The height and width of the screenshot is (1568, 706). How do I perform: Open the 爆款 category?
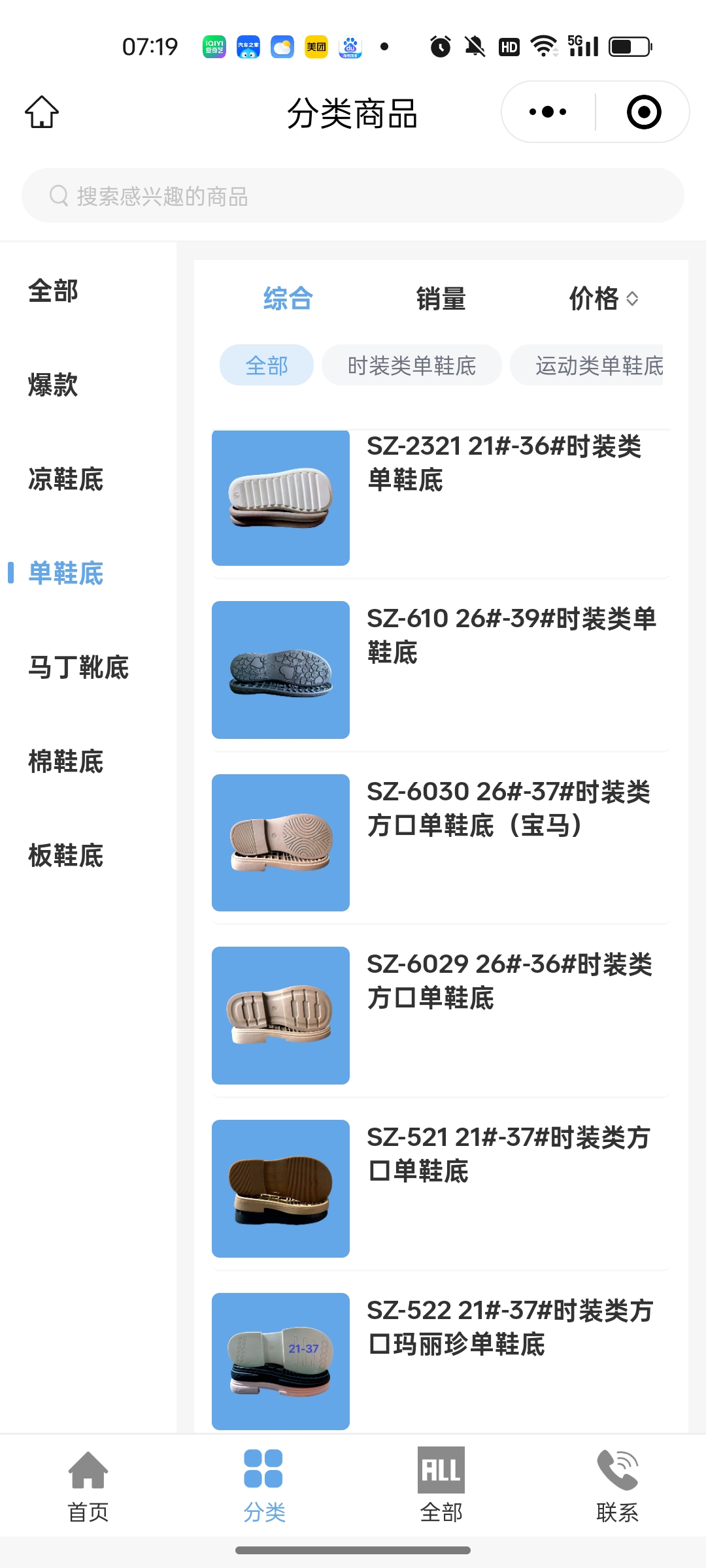pyautogui.click(x=53, y=385)
